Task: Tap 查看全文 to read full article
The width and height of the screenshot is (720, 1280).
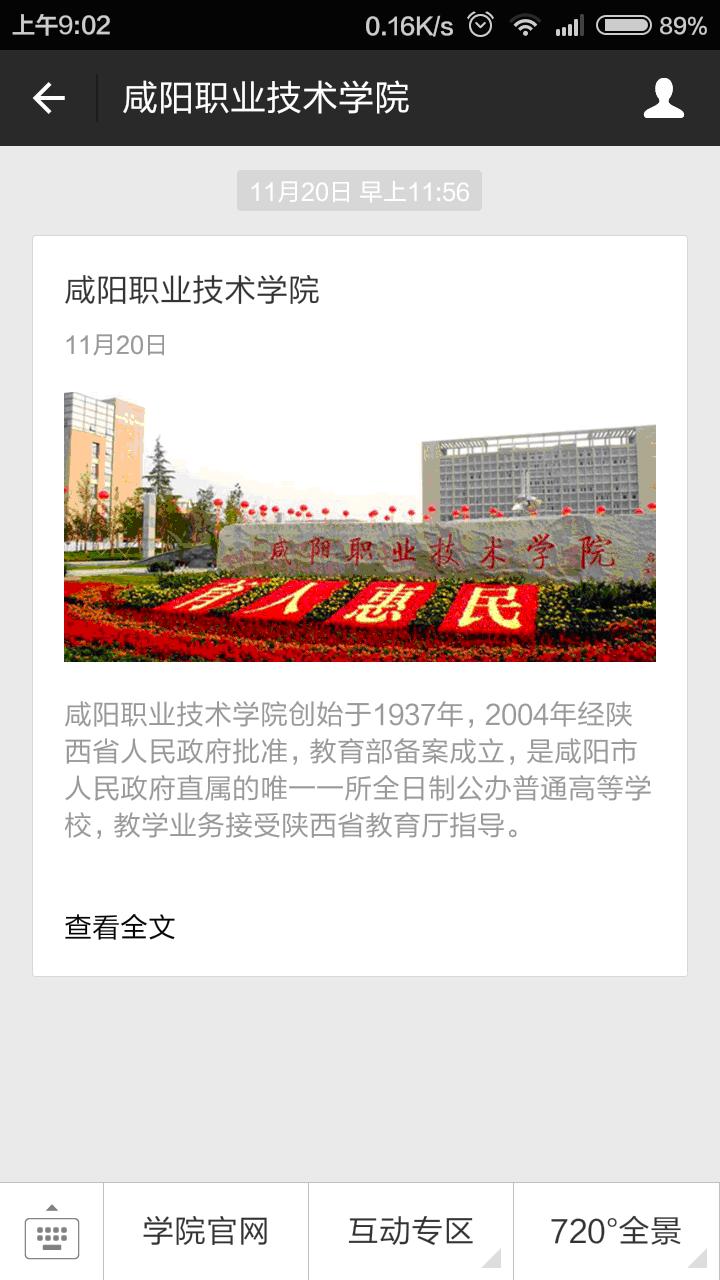Action: pos(120,927)
